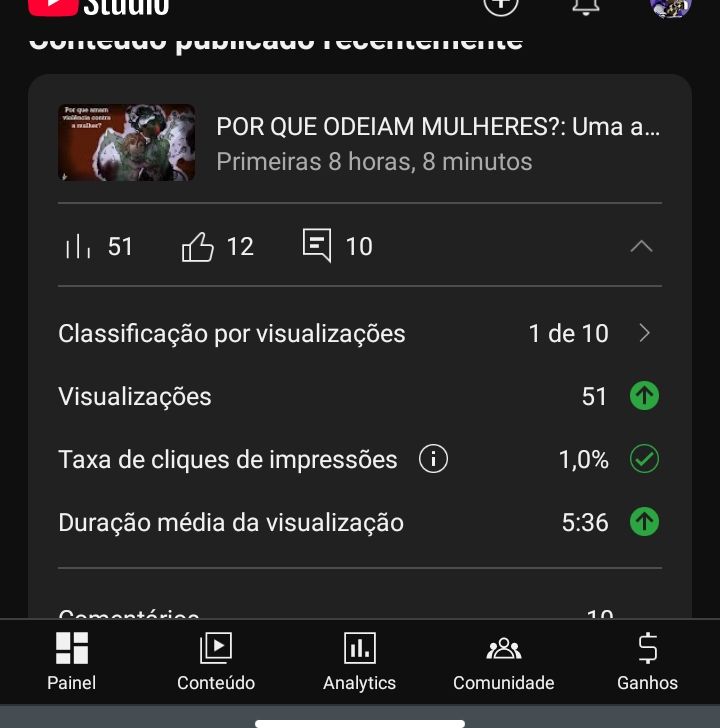The height and width of the screenshot is (728, 720).
Task: Tap the green arrow next to Visualizações
Action: [x=644, y=396]
